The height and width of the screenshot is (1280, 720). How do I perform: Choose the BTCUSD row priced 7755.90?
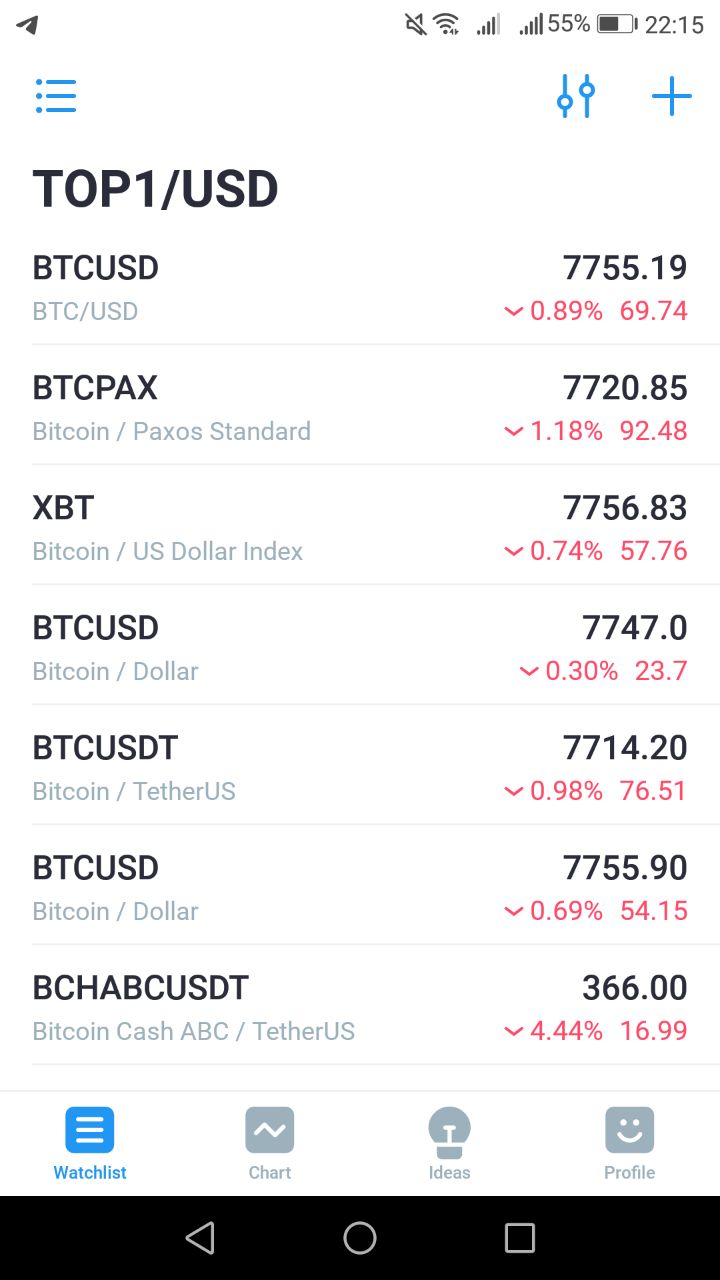(360, 888)
